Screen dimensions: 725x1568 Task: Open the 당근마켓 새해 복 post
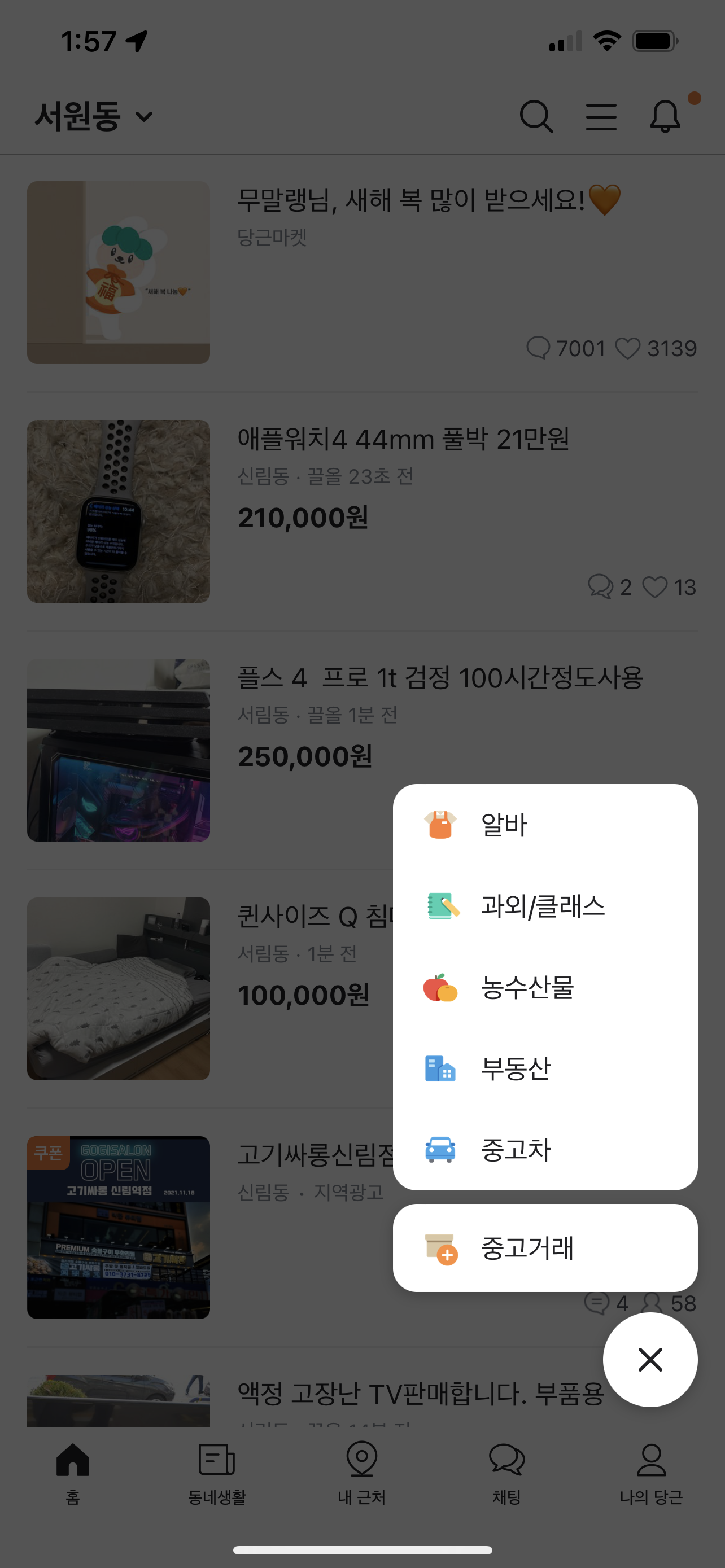coord(361,272)
